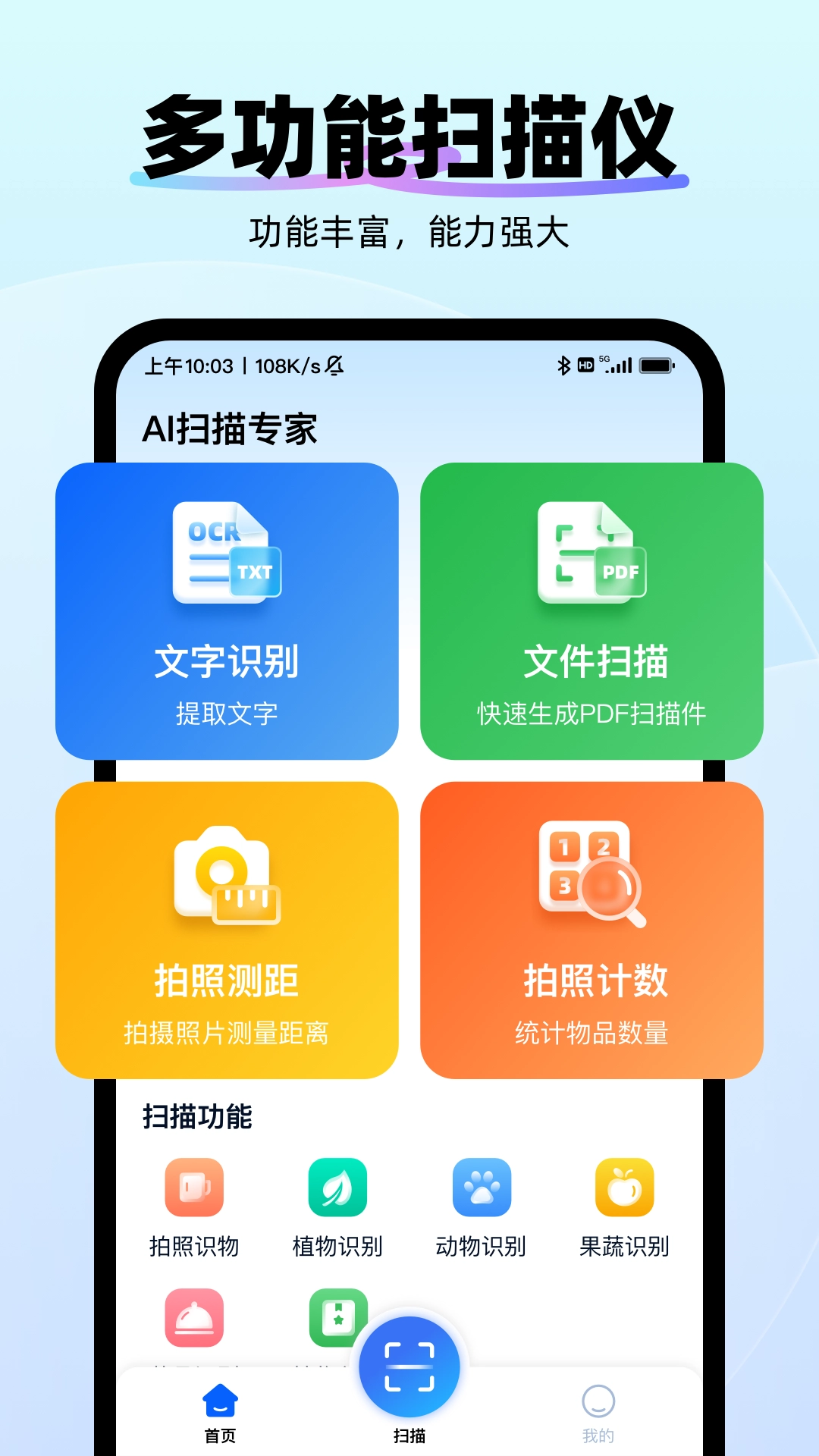
Task: Tap the Bluetooth icon in the status bar
Action: (563, 365)
